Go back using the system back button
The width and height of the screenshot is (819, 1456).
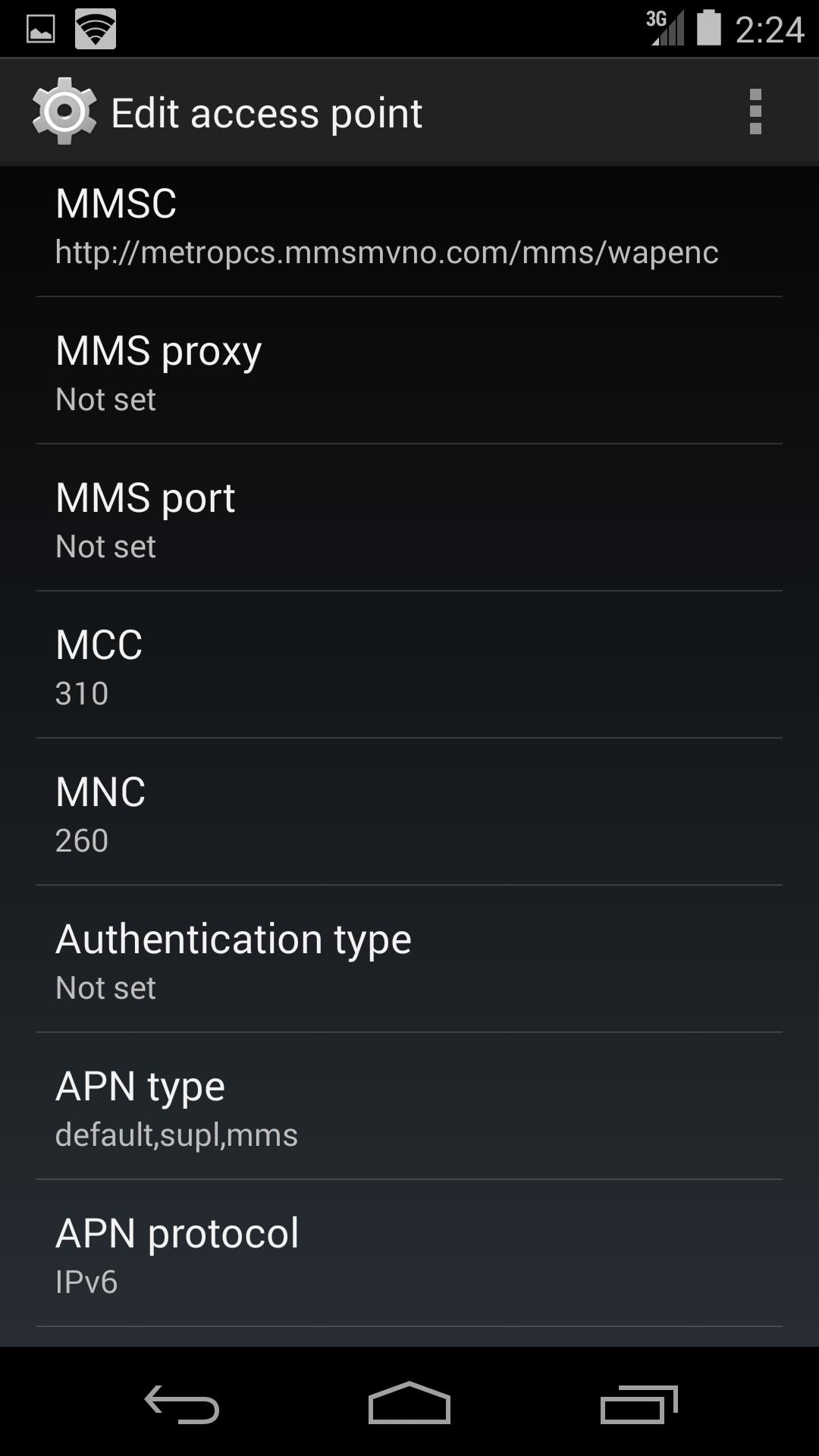182,1404
